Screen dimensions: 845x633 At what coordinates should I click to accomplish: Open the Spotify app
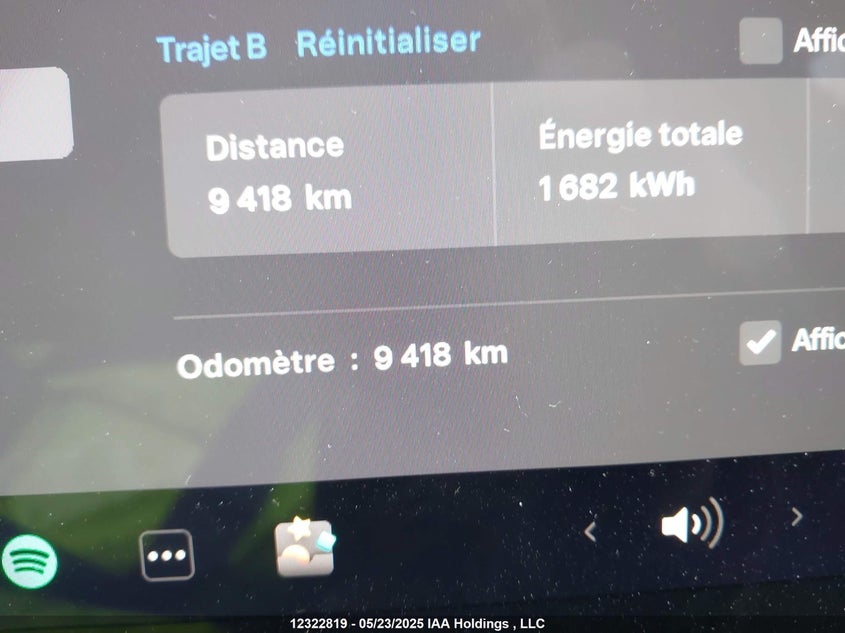(x=29, y=561)
